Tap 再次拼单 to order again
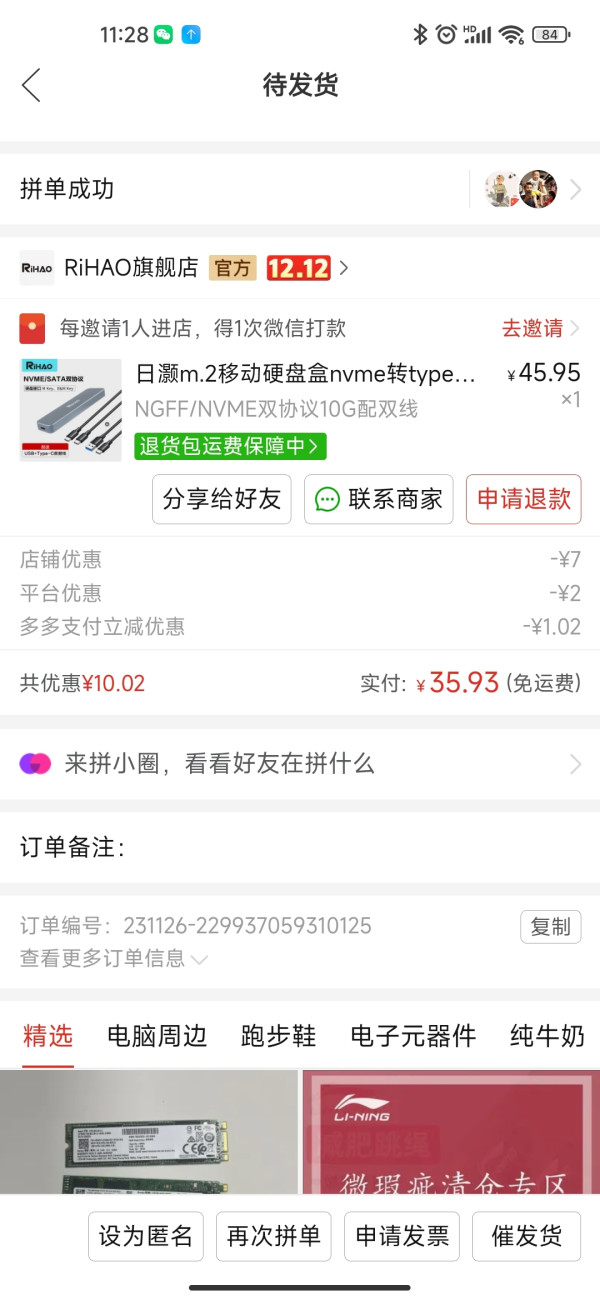 (x=273, y=1236)
